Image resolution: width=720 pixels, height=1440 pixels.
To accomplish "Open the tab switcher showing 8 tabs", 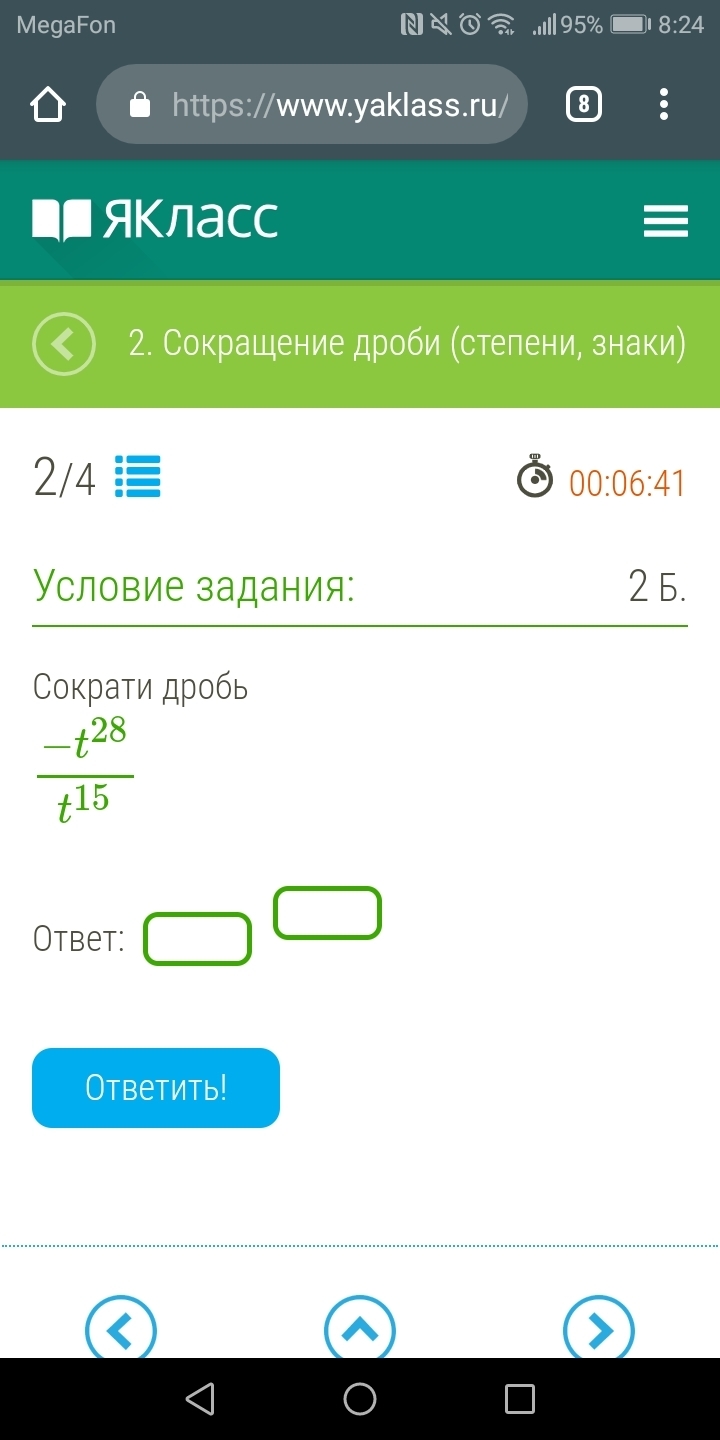I will 584,104.
